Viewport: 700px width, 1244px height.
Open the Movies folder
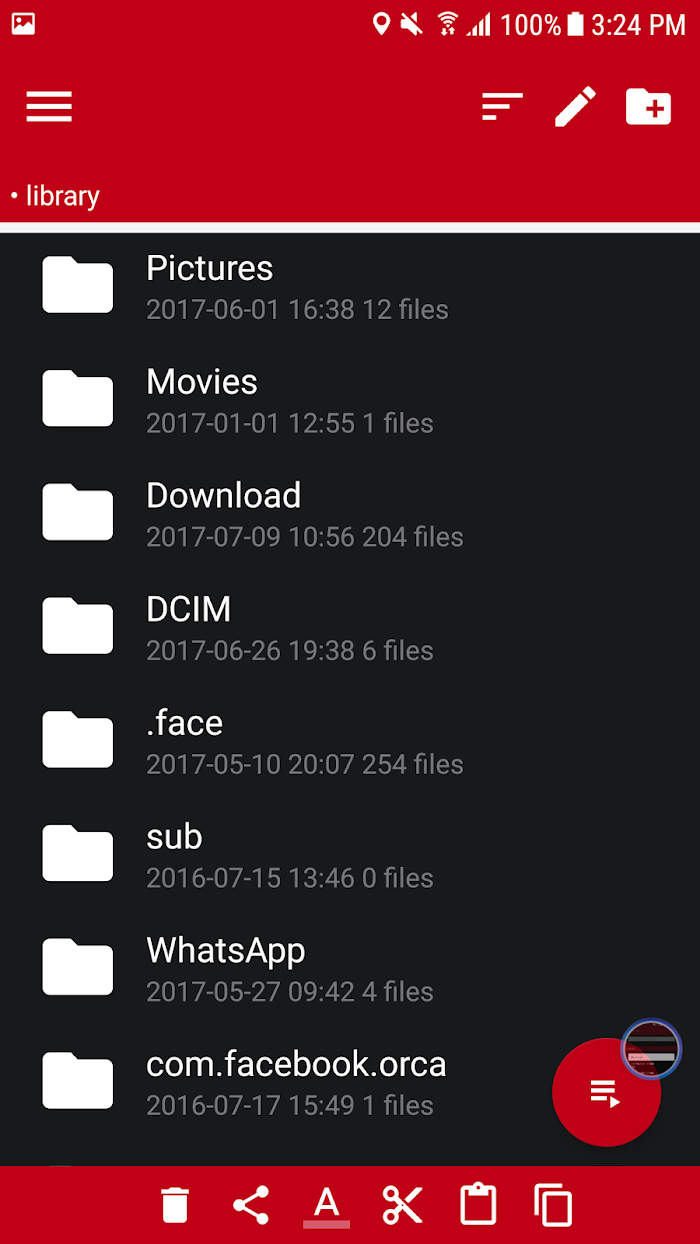click(350, 401)
